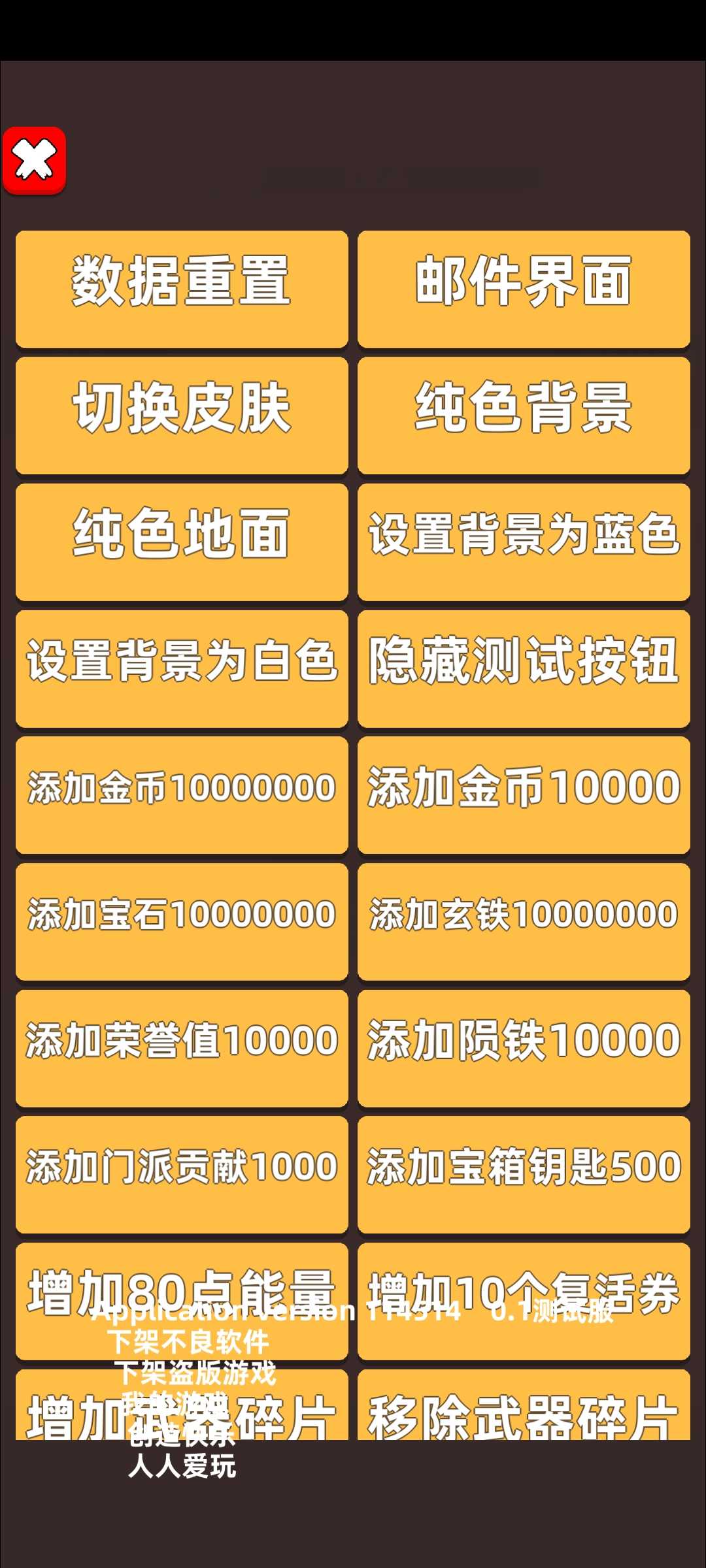706x1568 pixels.
Task: Tap the 添加金币10000 button
Action: [524, 795]
